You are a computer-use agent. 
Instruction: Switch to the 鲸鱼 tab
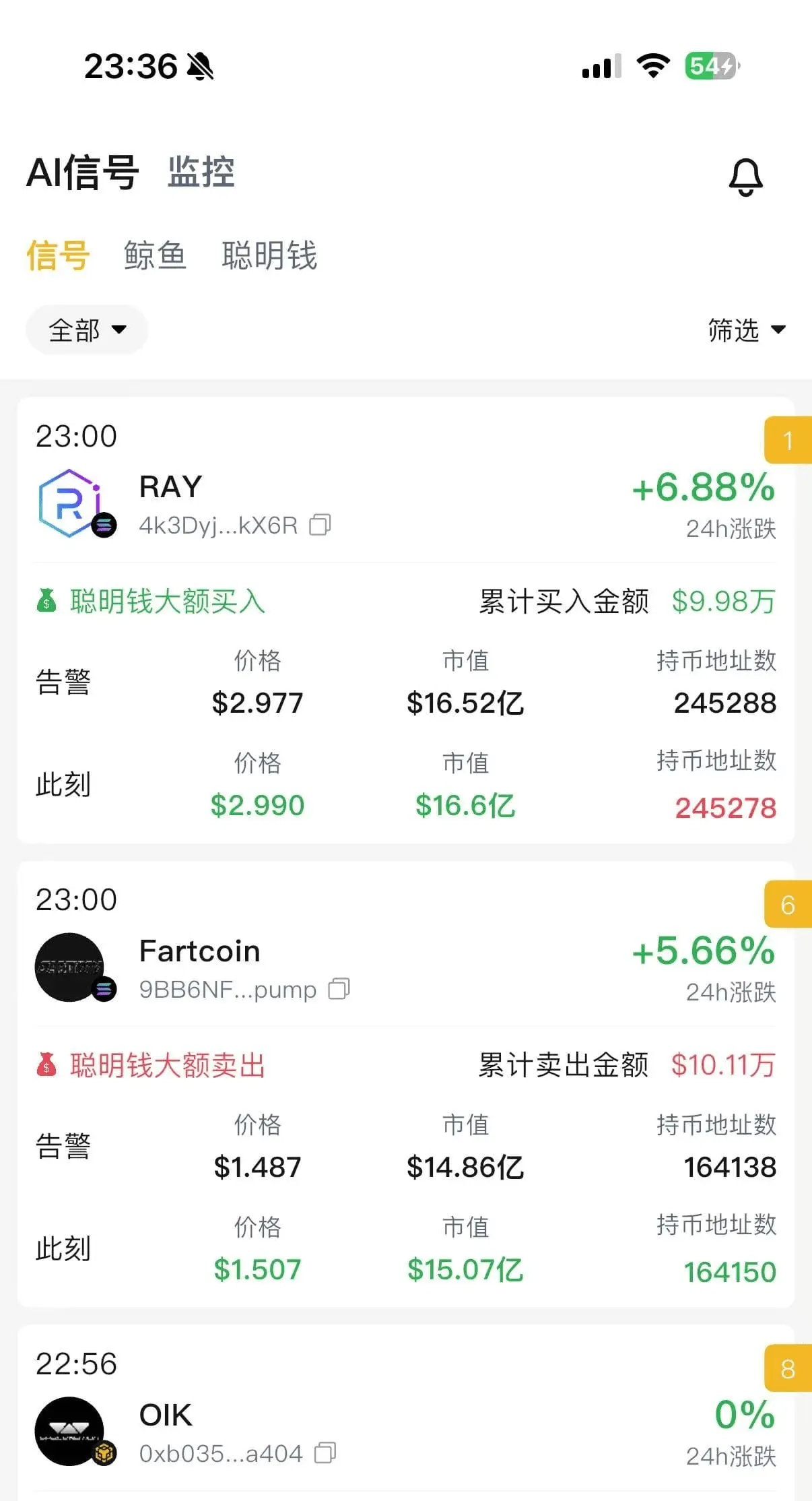point(155,256)
